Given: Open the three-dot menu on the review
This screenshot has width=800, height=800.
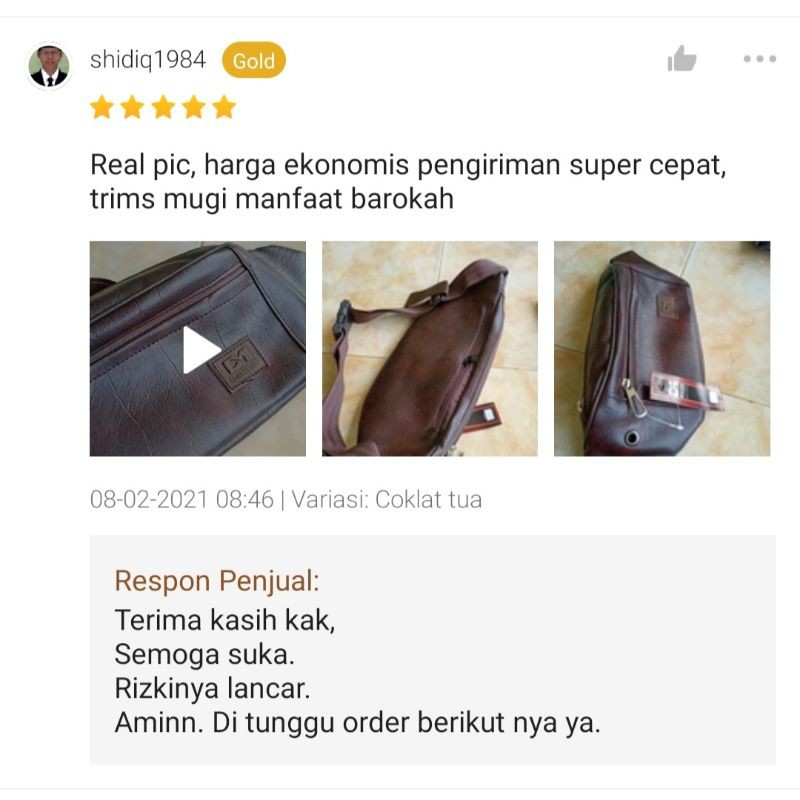Looking at the screenshot, I should pyautogui.click(x=759, y=60).
